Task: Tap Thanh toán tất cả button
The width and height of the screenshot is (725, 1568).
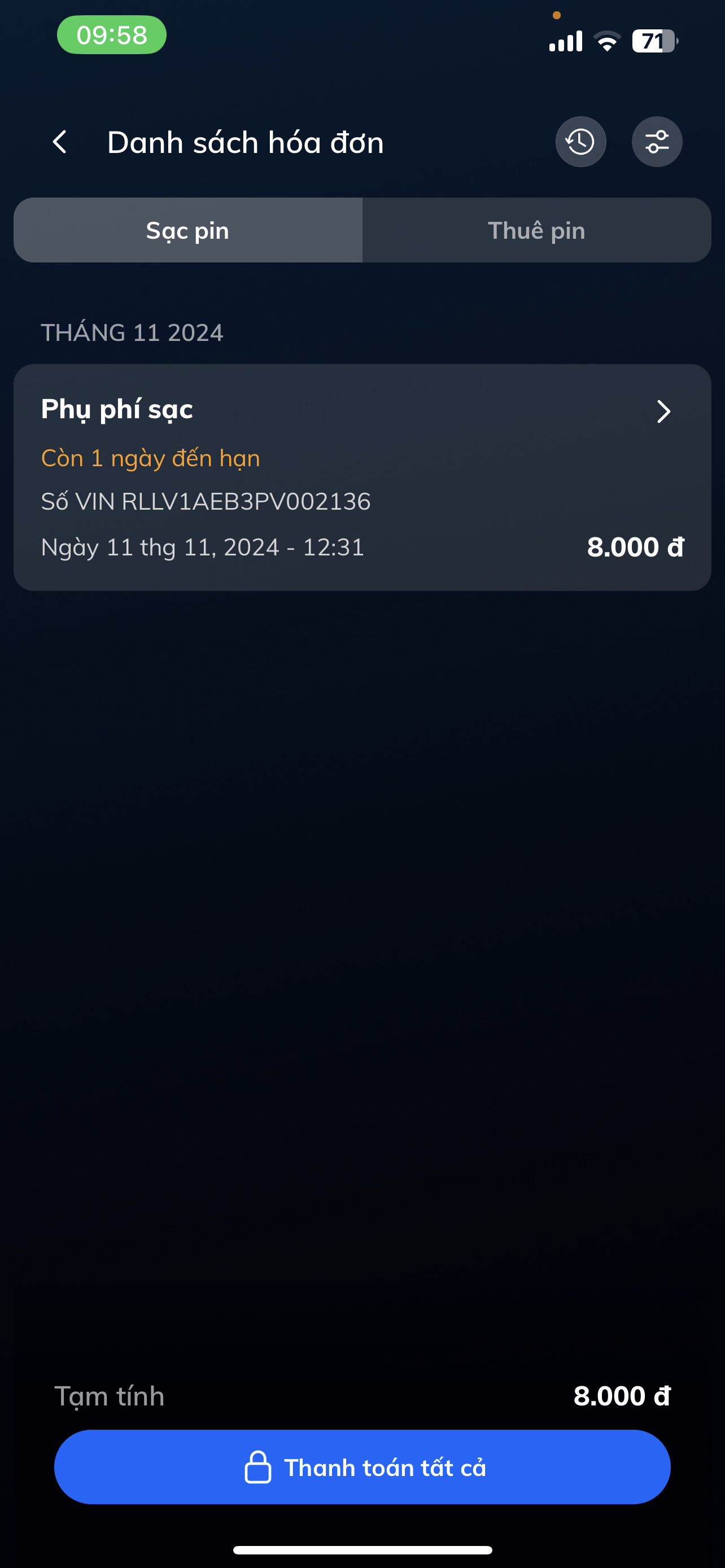Action: 362,1468
